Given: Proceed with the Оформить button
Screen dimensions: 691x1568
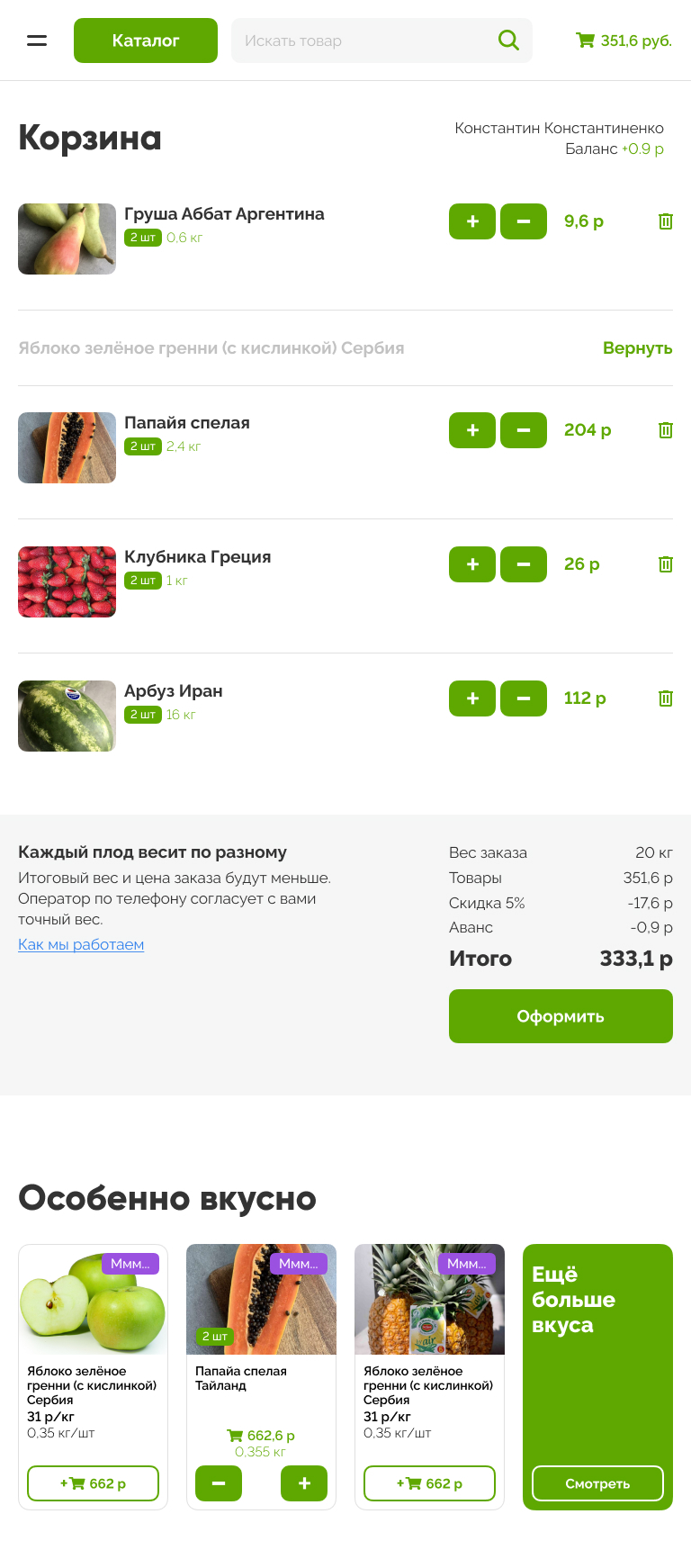Looking at the screenshot, I should click(561, 1016).
